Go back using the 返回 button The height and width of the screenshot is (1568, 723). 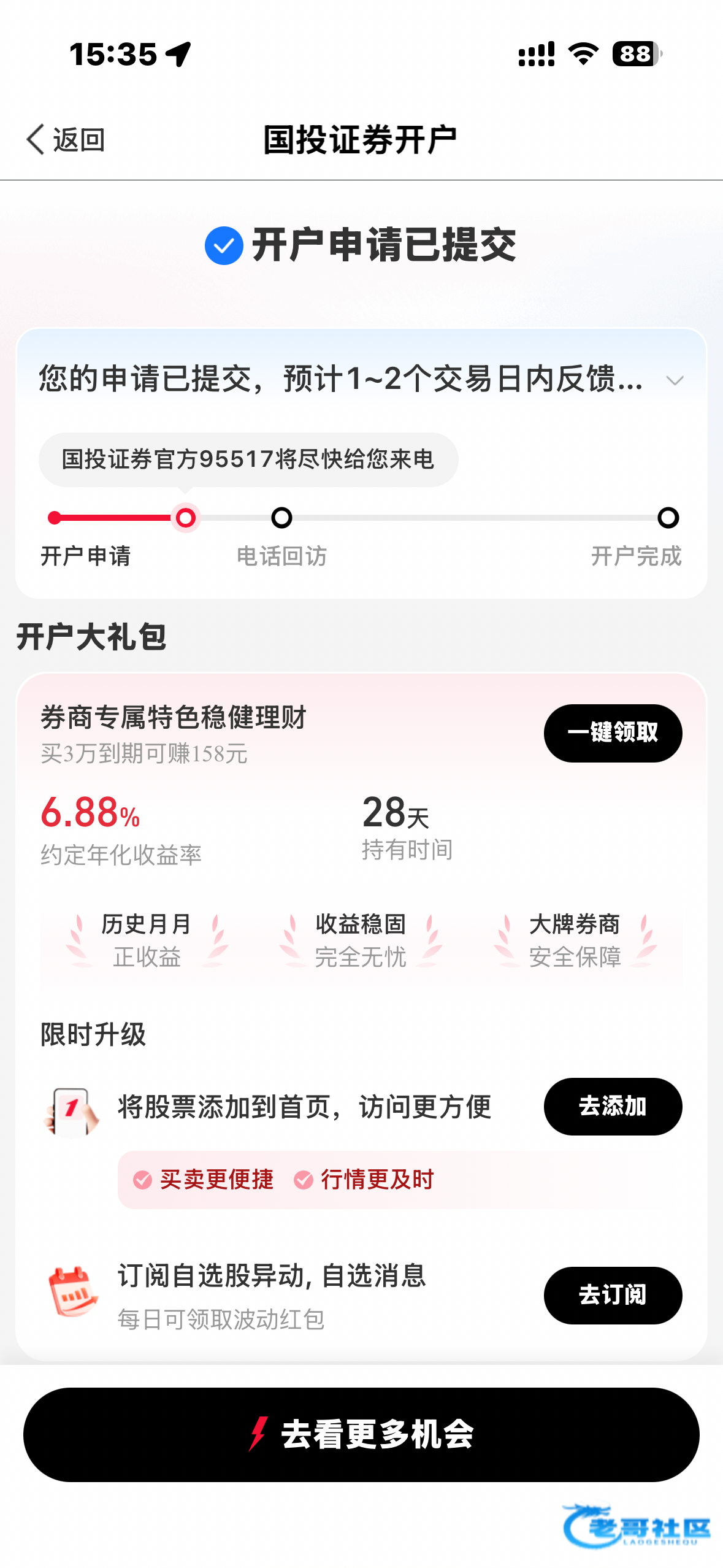point(66,140)
